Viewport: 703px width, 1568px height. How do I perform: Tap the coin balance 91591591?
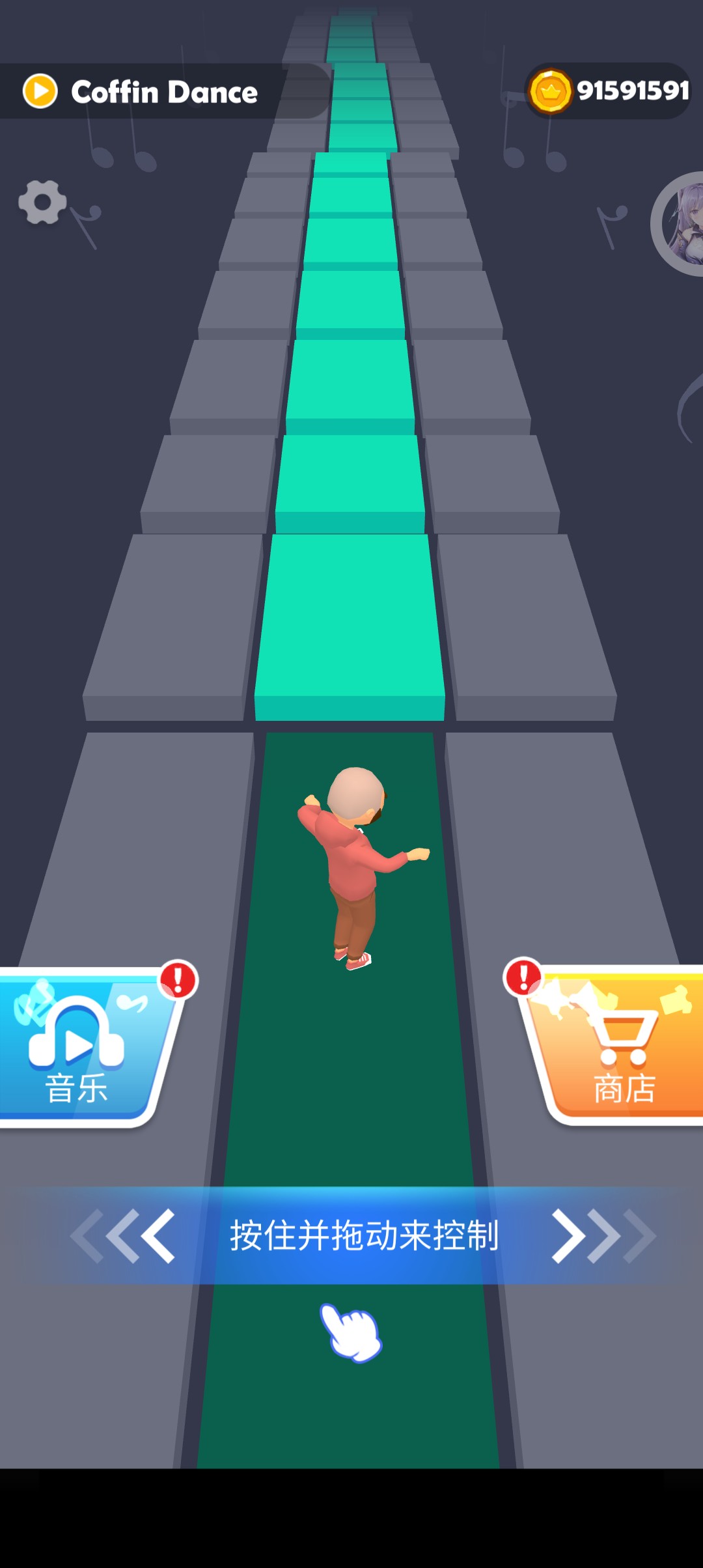(x=609, y=91)
